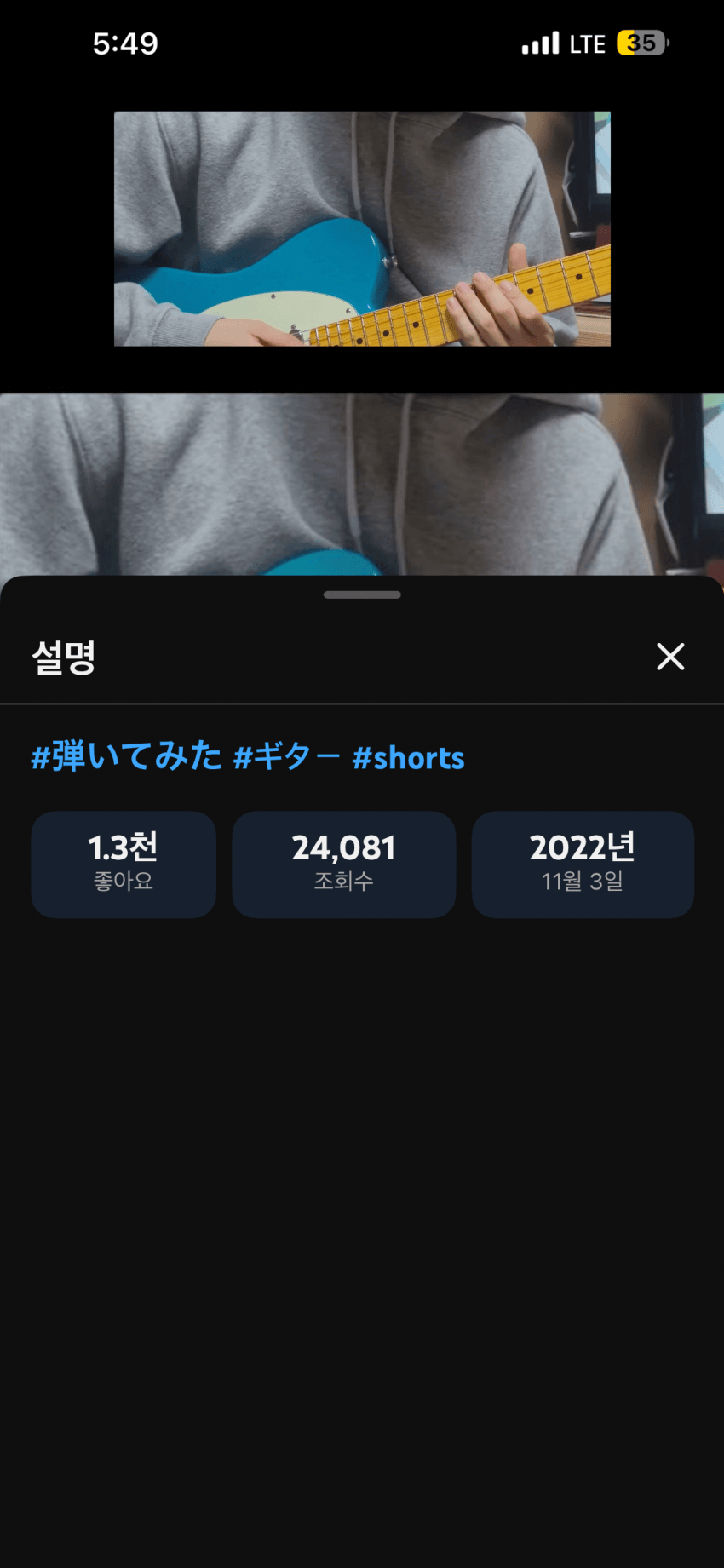Open the #ギター hashtag link
The image size is (724, 1568).
(286, 756)
